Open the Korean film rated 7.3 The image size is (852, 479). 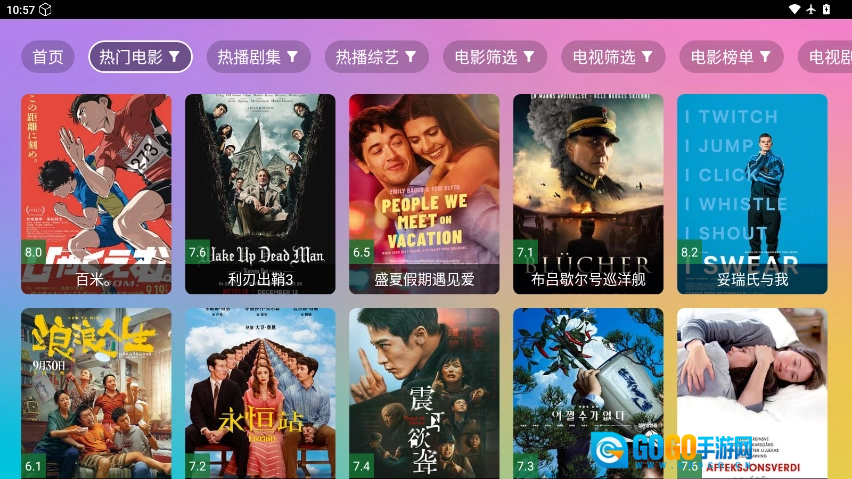point(588,393)
